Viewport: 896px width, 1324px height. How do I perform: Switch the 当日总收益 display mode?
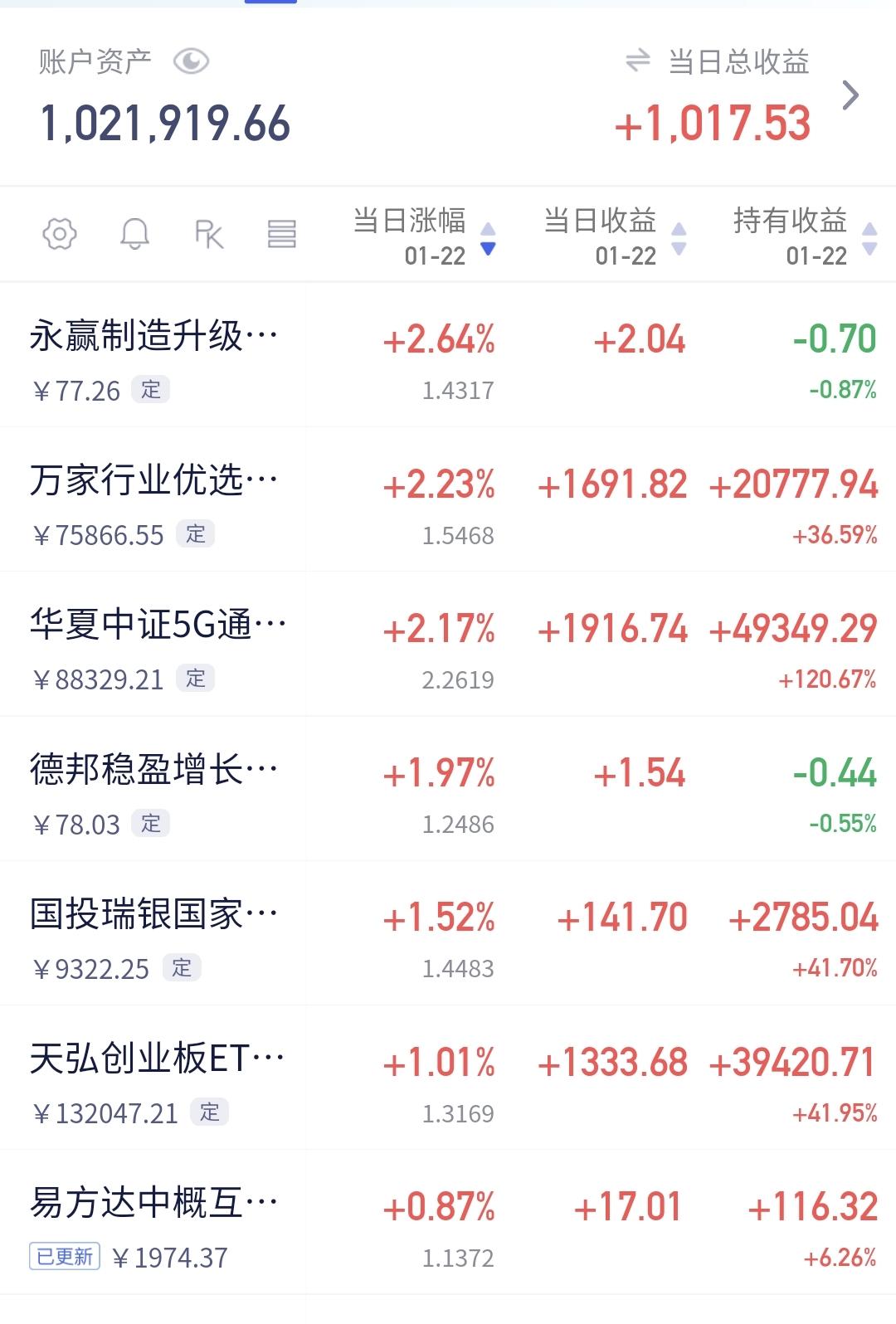point(637,61)
